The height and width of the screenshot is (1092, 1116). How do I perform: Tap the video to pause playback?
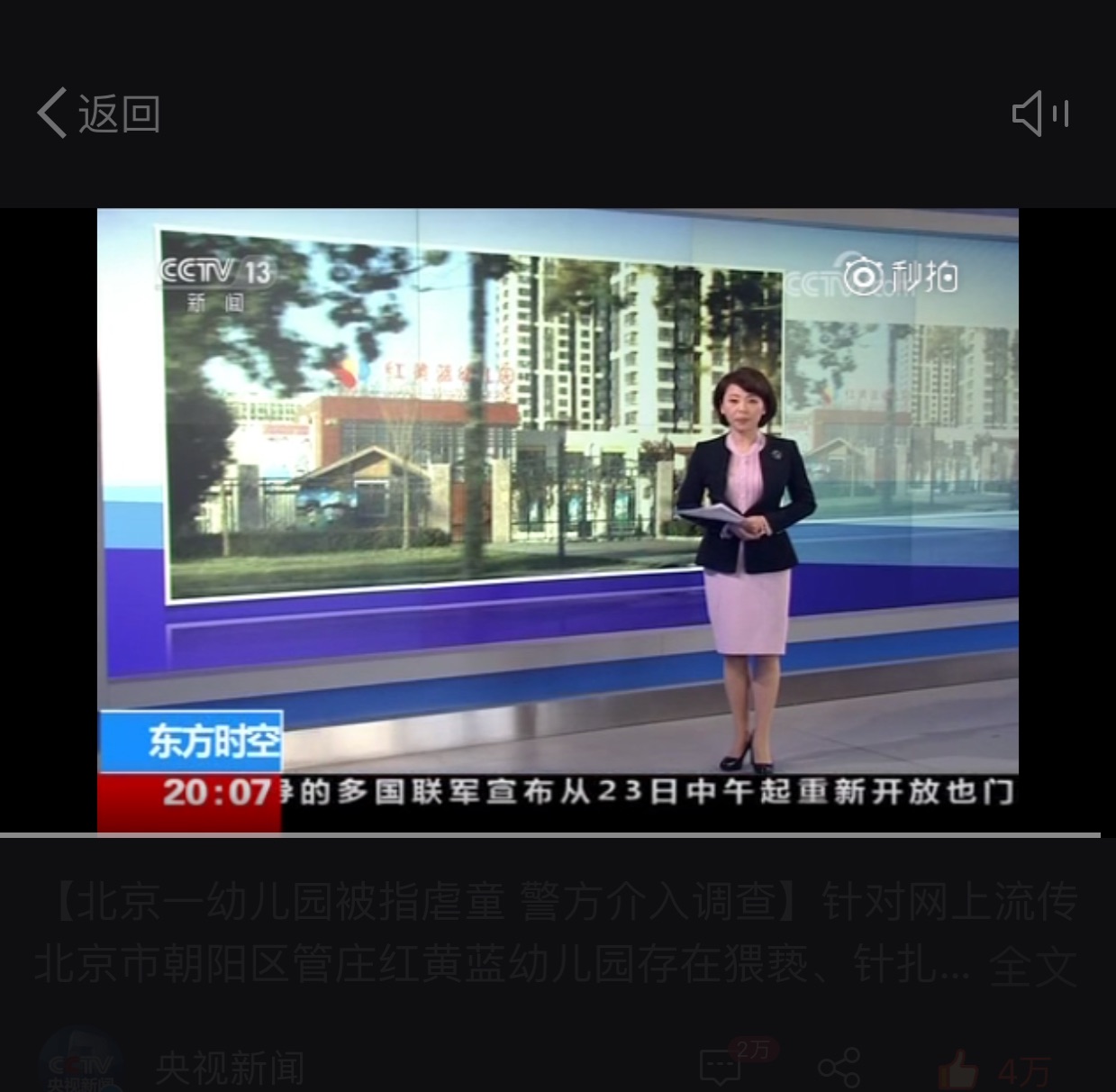point(558,505)
